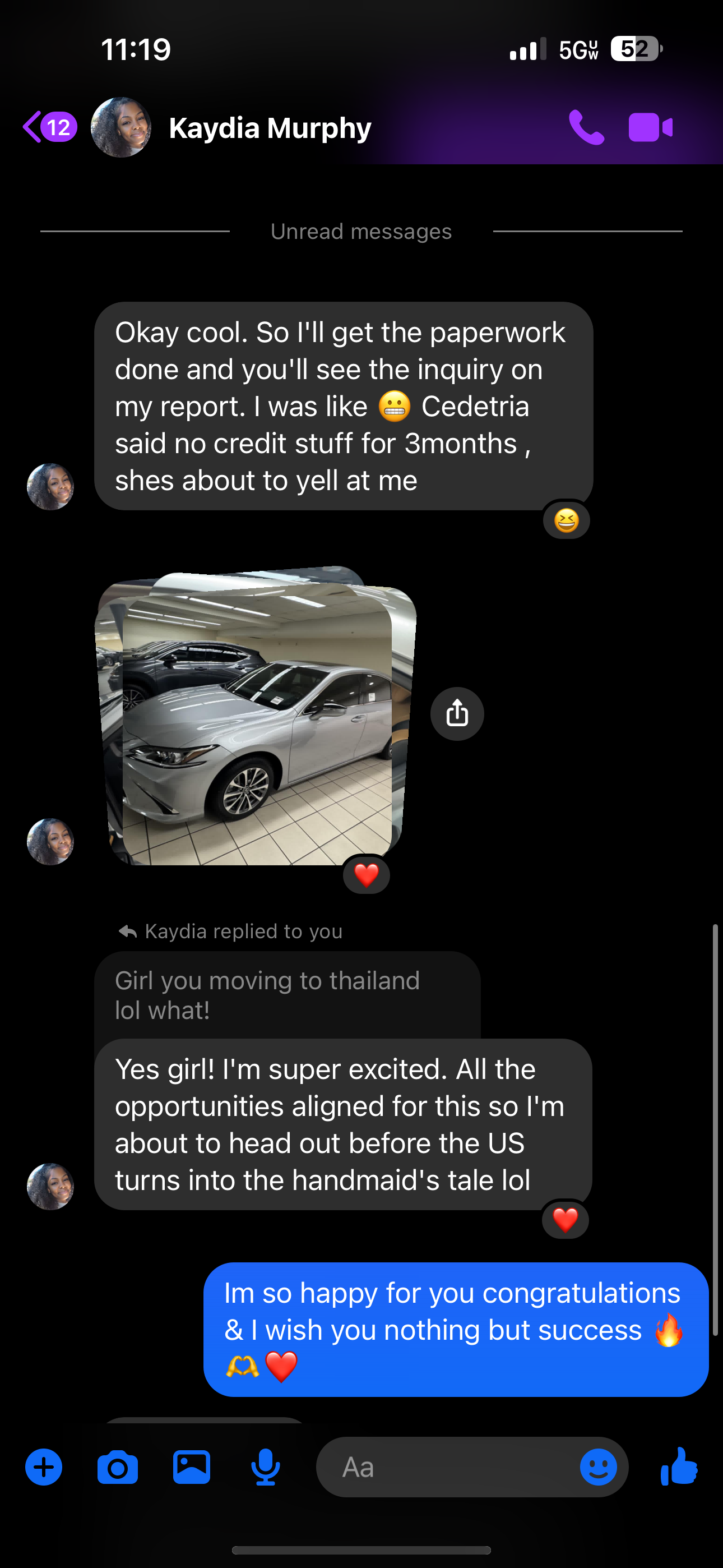Record a voice message with the microphone

tap(265, 1468)
